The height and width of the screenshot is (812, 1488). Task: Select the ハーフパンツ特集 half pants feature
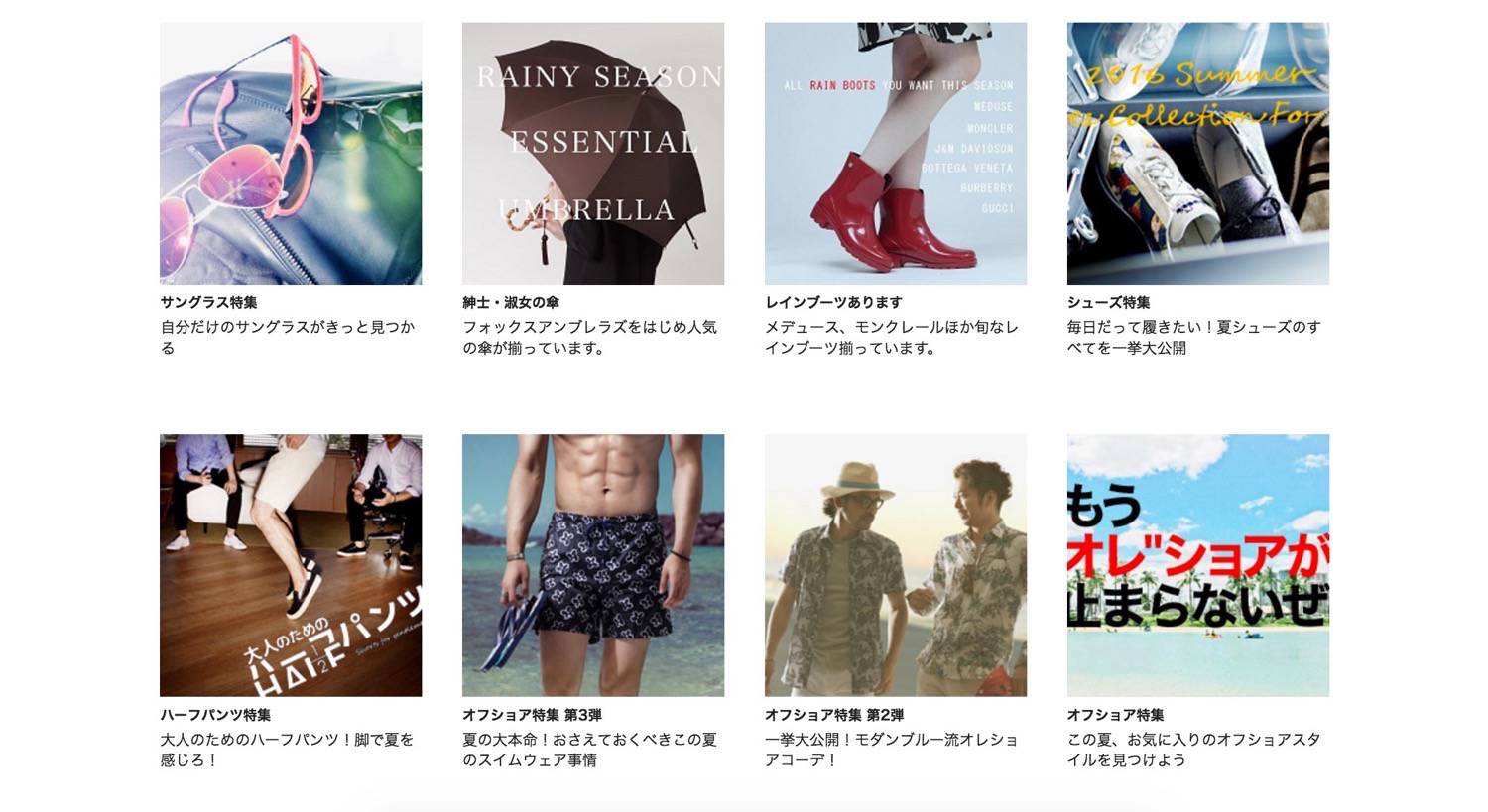coord(291,565)
